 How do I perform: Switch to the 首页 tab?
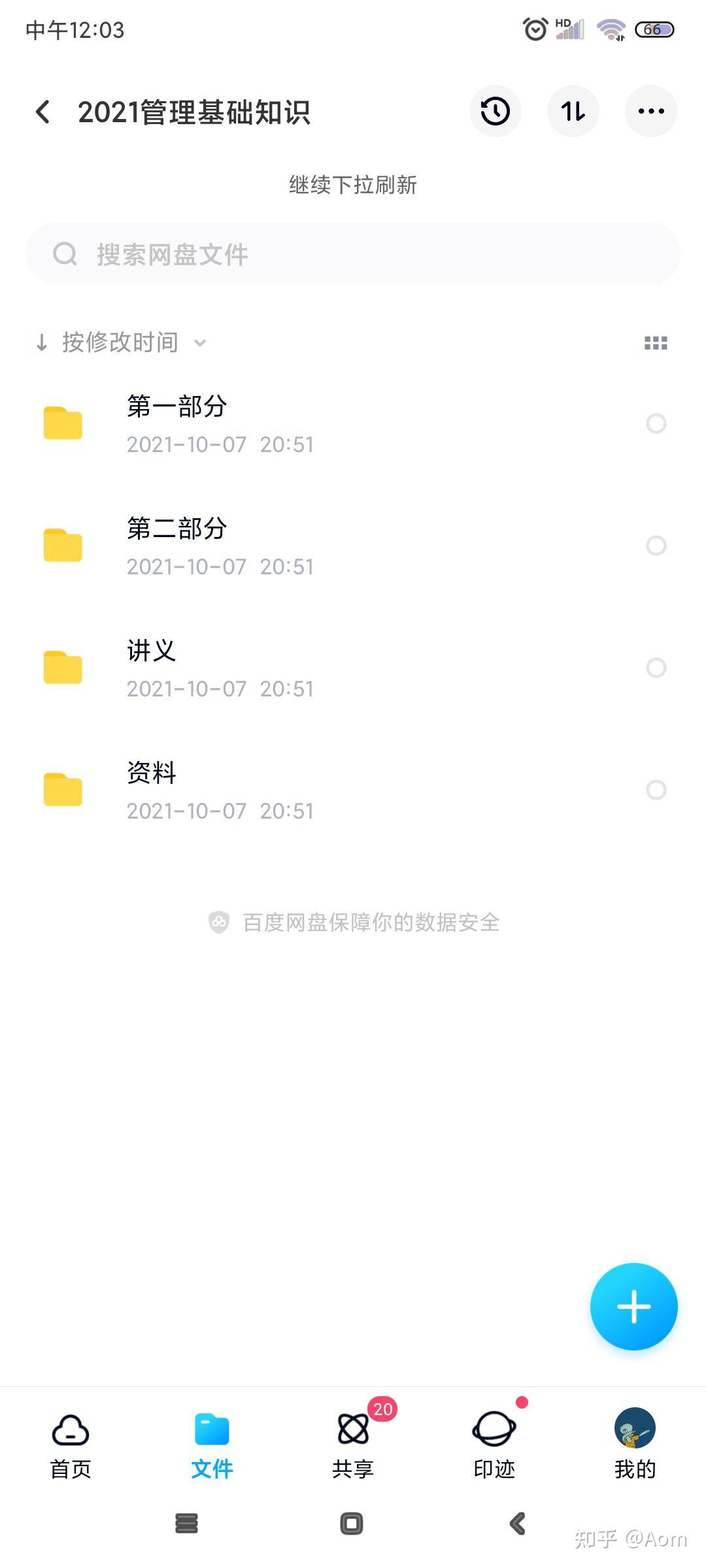(x=71, y=1446)
